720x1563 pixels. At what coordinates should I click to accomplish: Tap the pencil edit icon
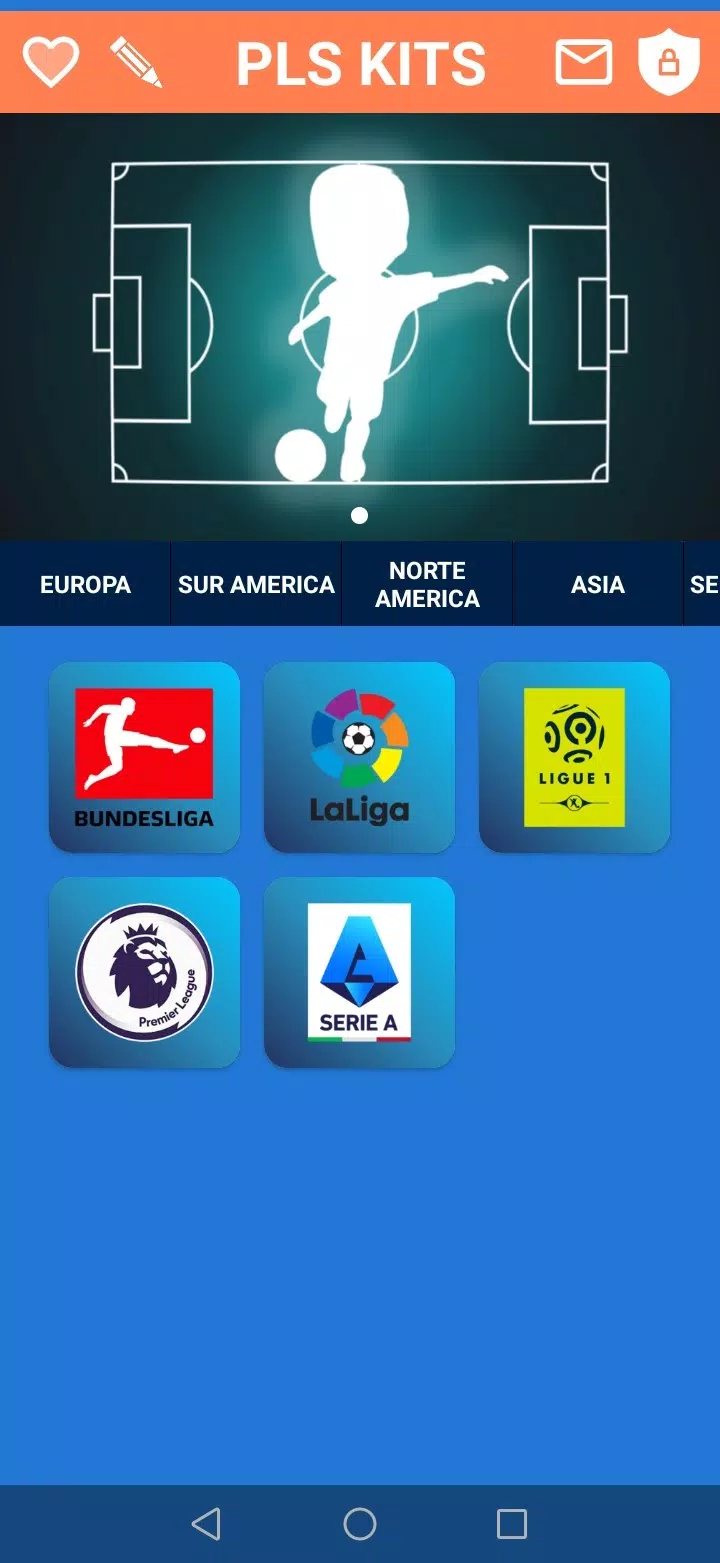tap(137, 62)
